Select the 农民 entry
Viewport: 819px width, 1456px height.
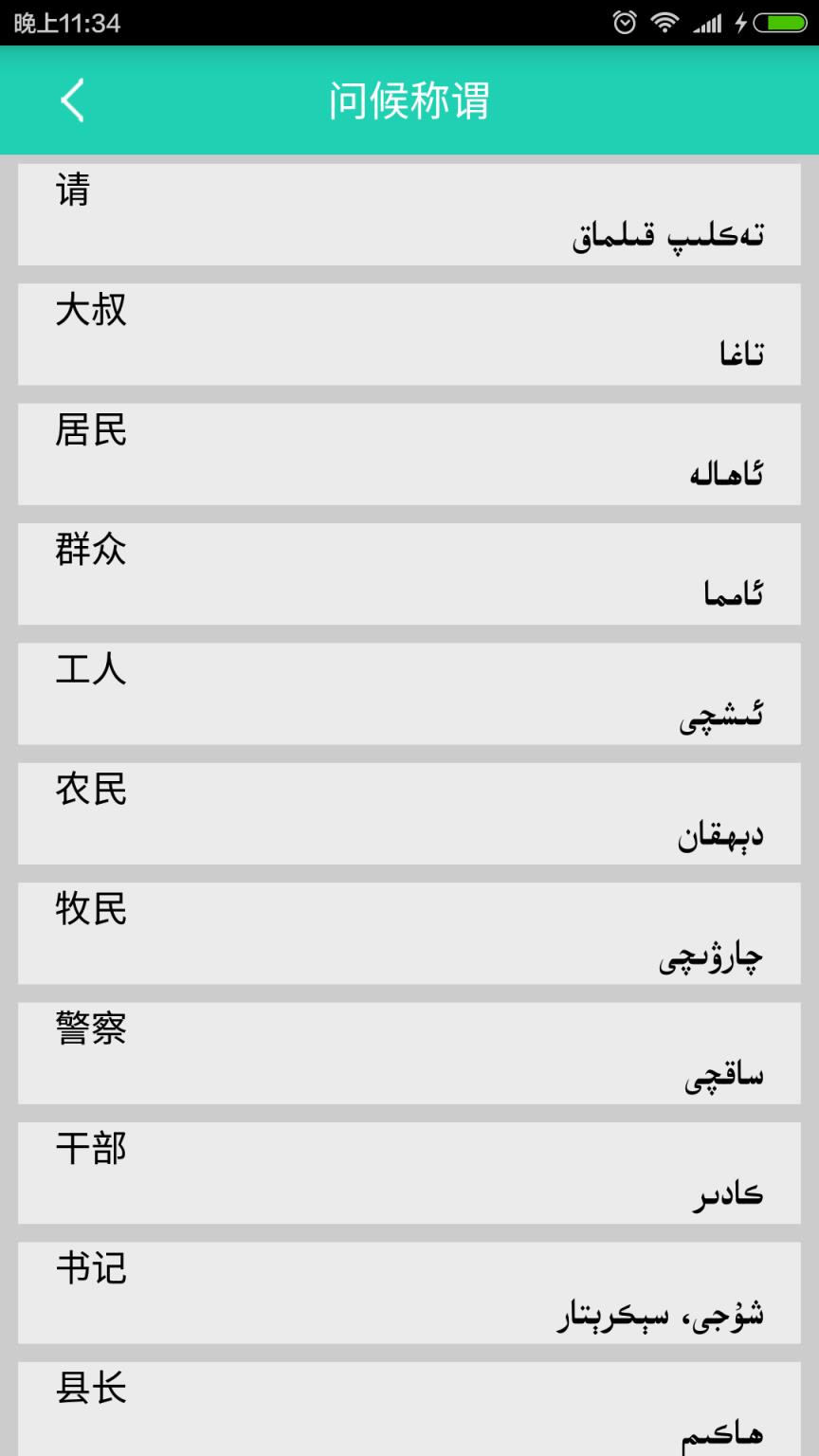click(x=409, y=812)
